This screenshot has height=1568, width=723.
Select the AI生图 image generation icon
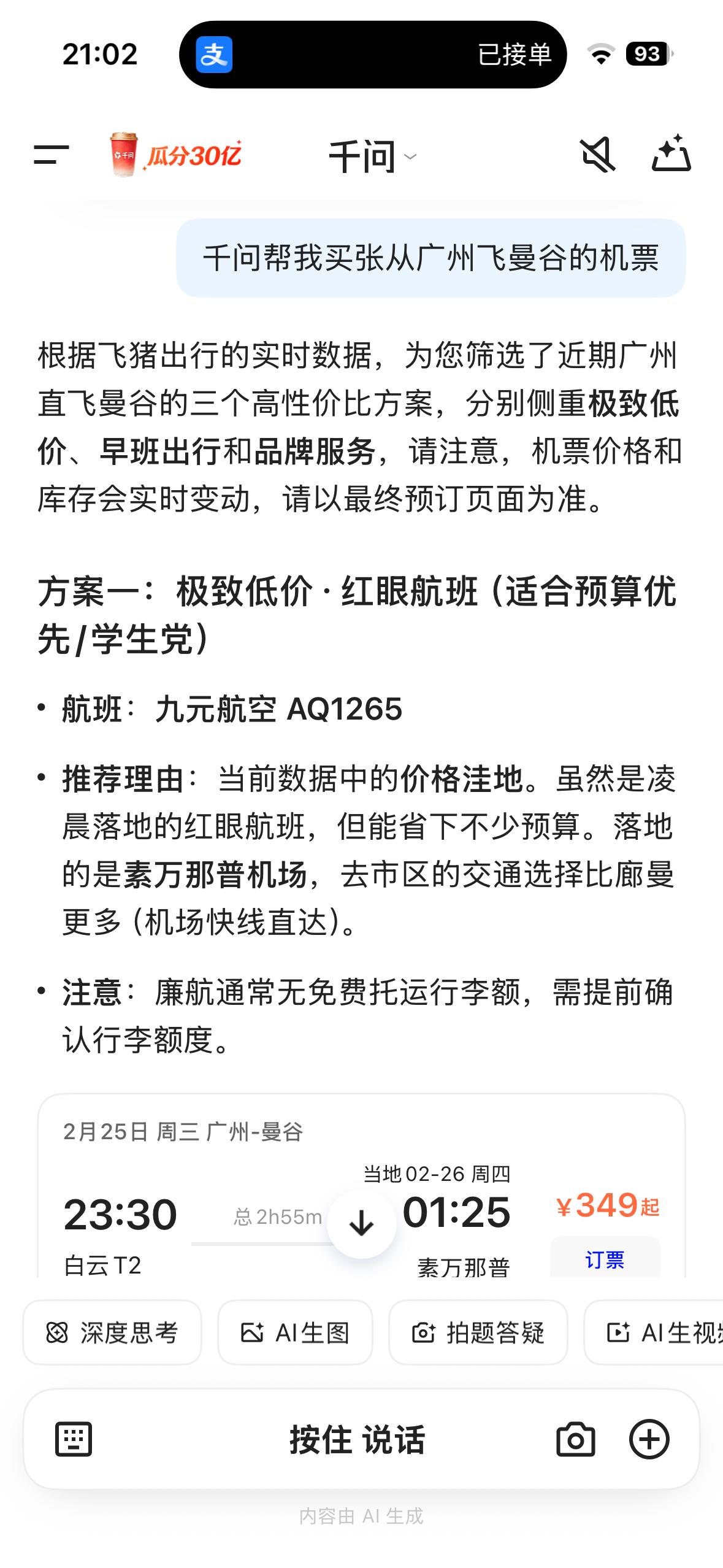click(x=294, y=1333)
